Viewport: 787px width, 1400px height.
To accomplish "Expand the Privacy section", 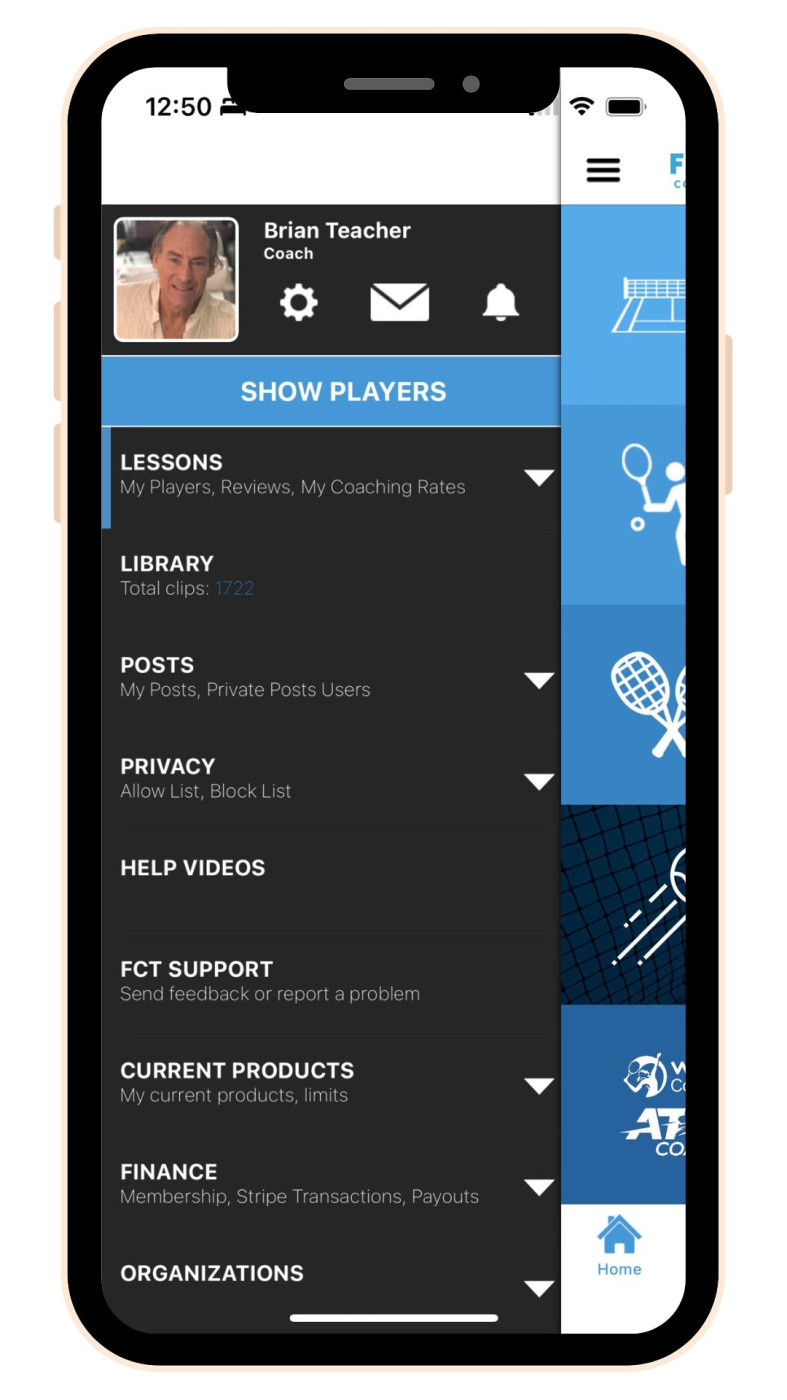I will coord(538,781).
